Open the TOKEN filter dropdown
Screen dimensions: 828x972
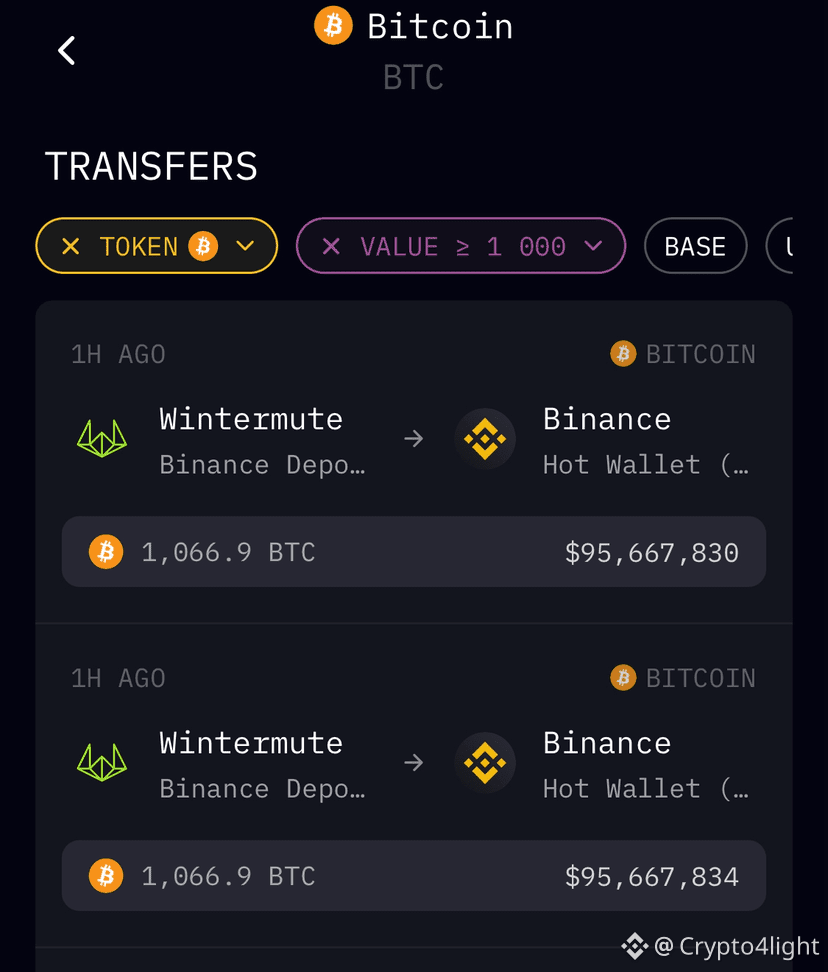point(247,245)
